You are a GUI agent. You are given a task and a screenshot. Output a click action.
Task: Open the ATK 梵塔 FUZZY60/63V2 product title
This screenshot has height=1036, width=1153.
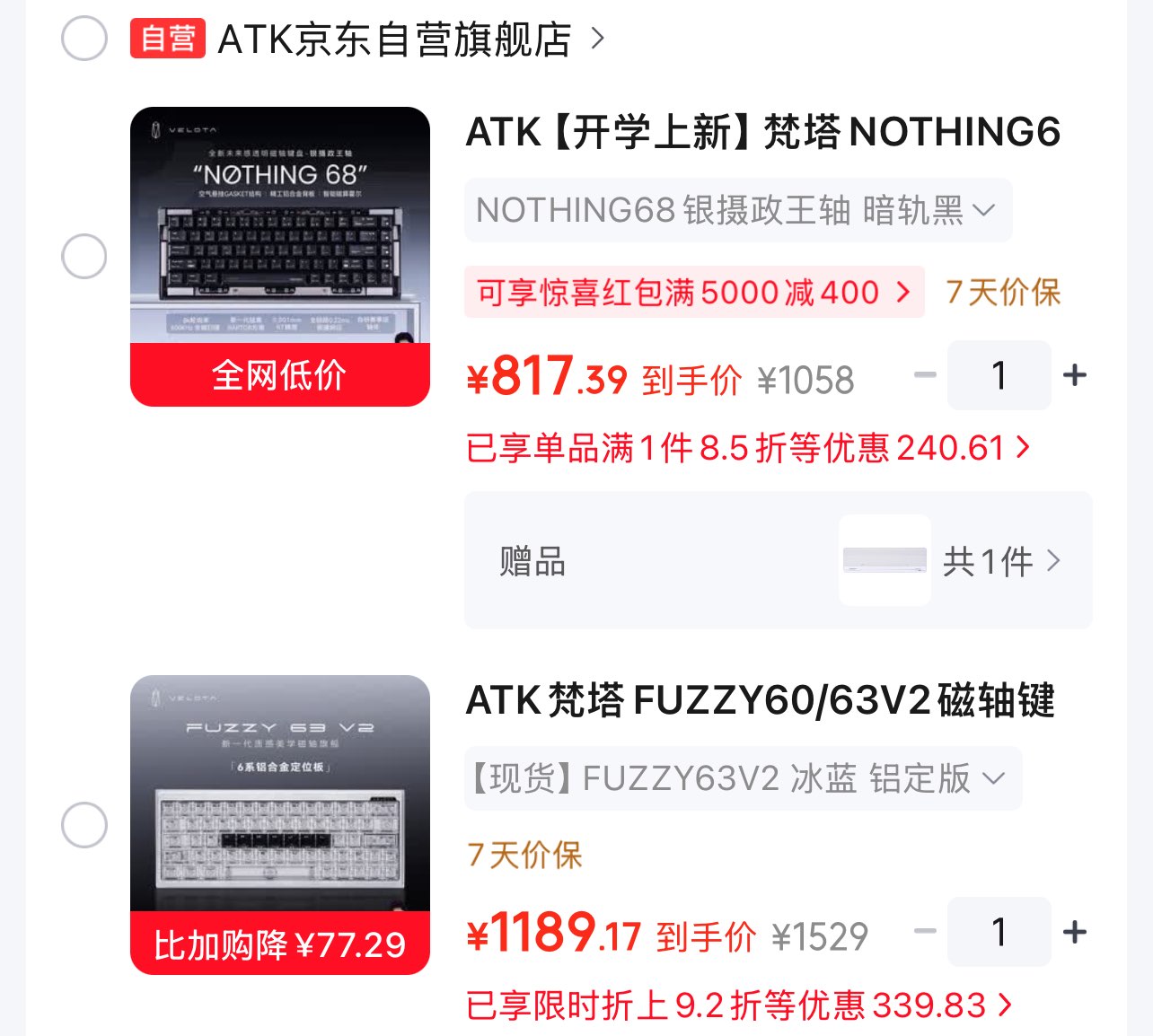761,700
